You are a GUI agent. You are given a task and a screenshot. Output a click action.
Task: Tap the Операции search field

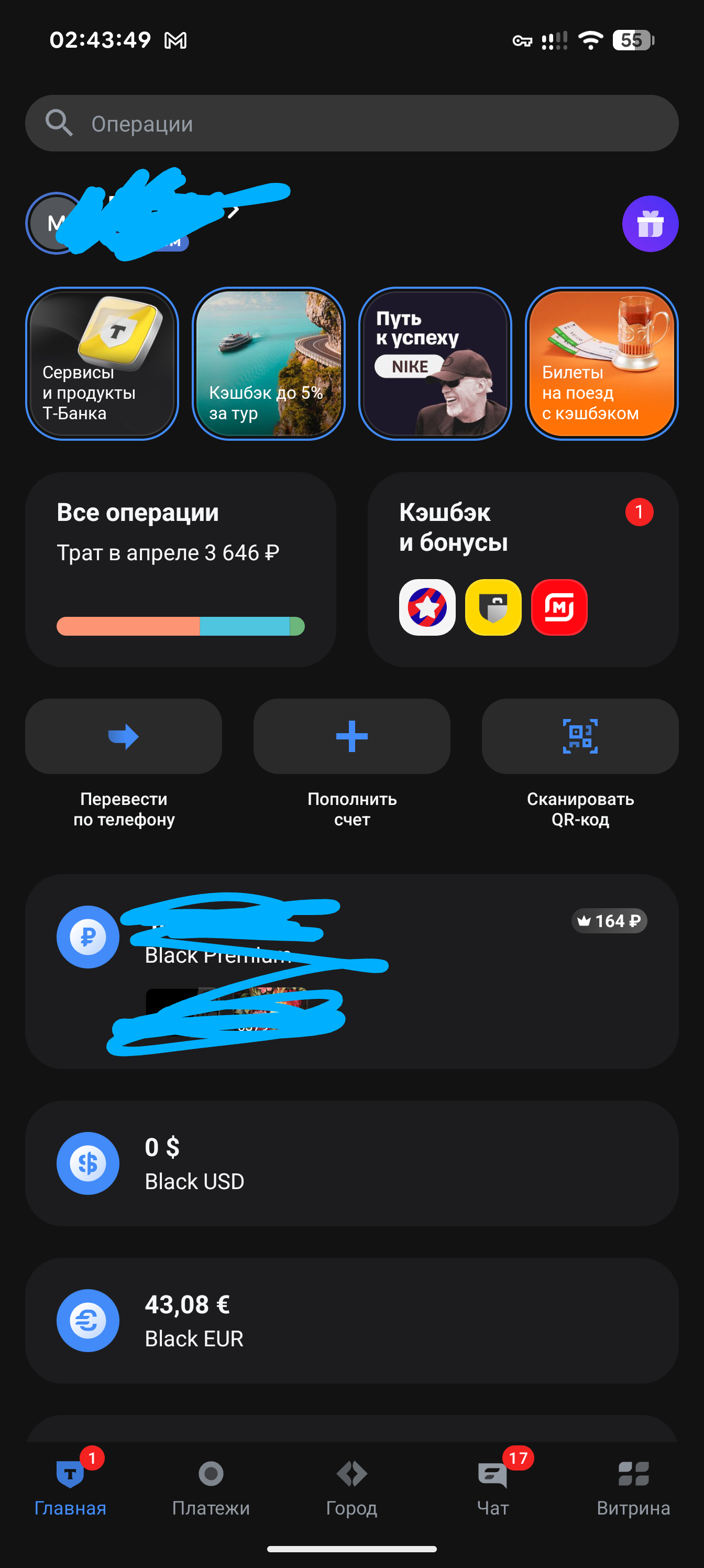351,124
